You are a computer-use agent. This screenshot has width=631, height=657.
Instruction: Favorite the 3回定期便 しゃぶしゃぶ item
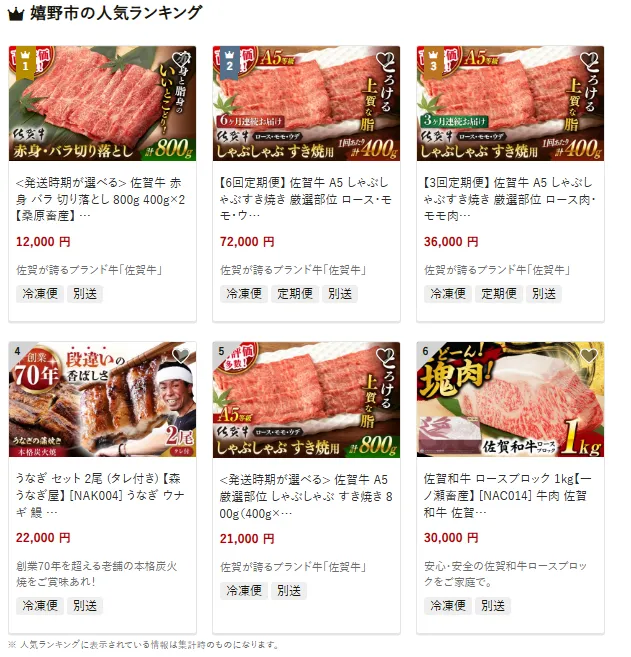pos(589,60)
